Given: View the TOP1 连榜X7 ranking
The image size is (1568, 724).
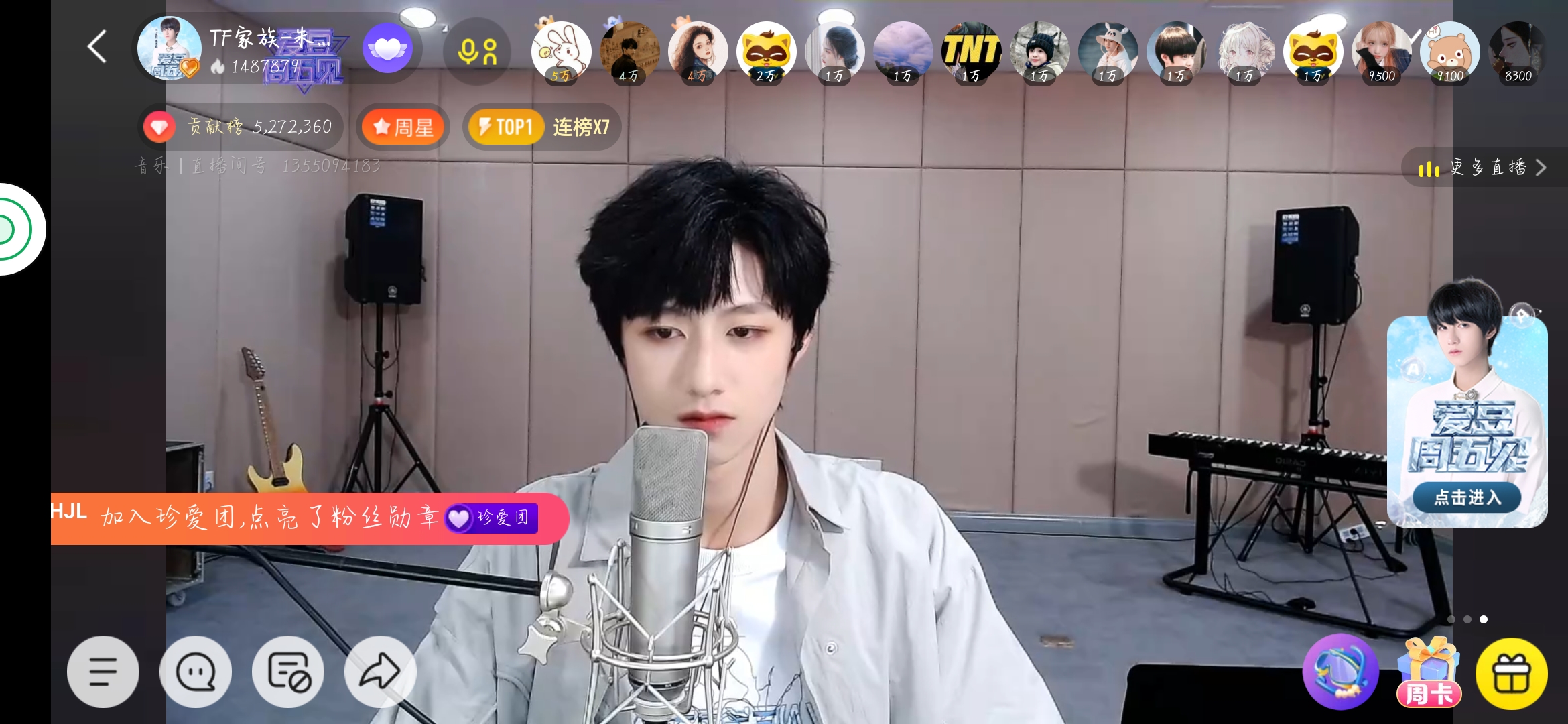Looking at the screenshot, I should pyautogui.click(x=541, y=127).
